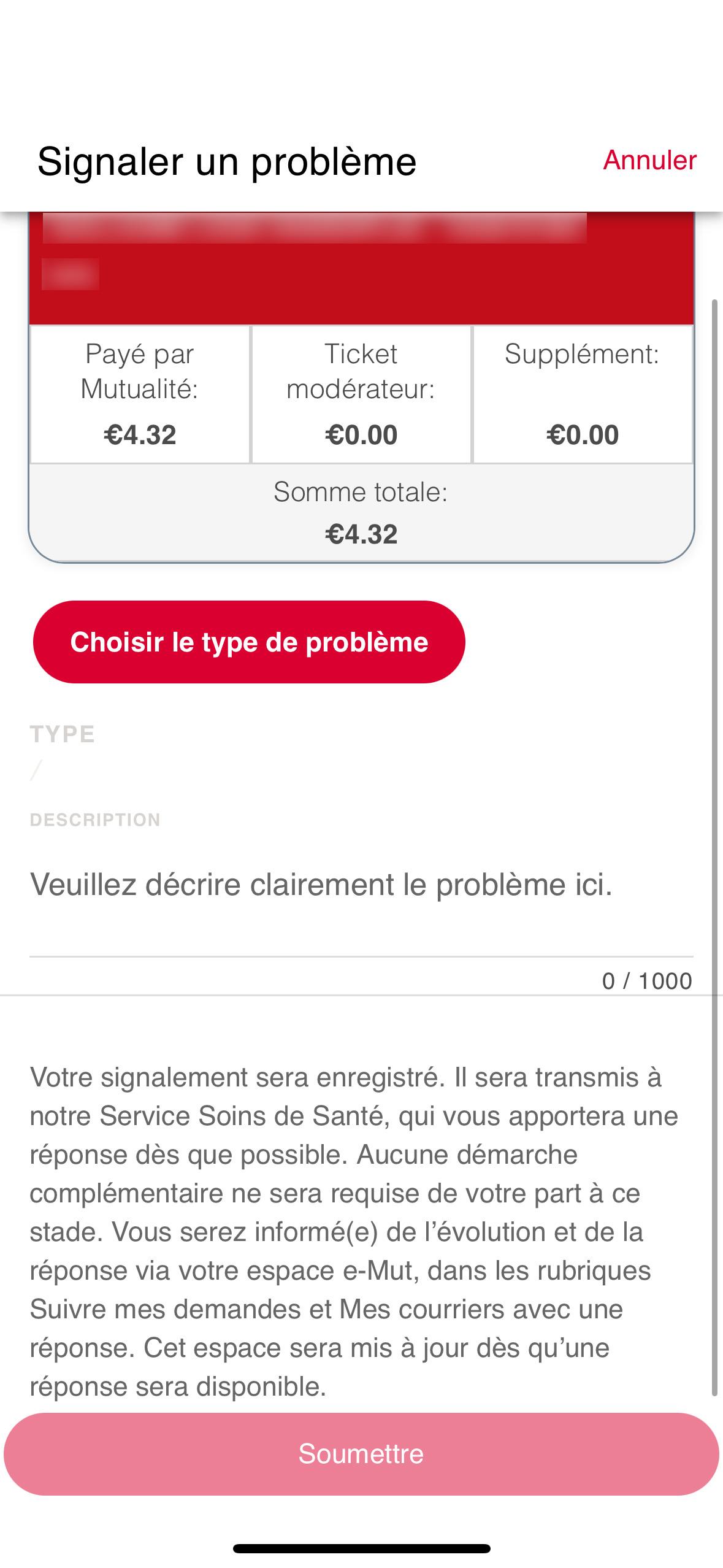This screenshot has width=723, height=1568.
Task: Open the Choisir le type de problème selector
Action: (x=248, y=642)
